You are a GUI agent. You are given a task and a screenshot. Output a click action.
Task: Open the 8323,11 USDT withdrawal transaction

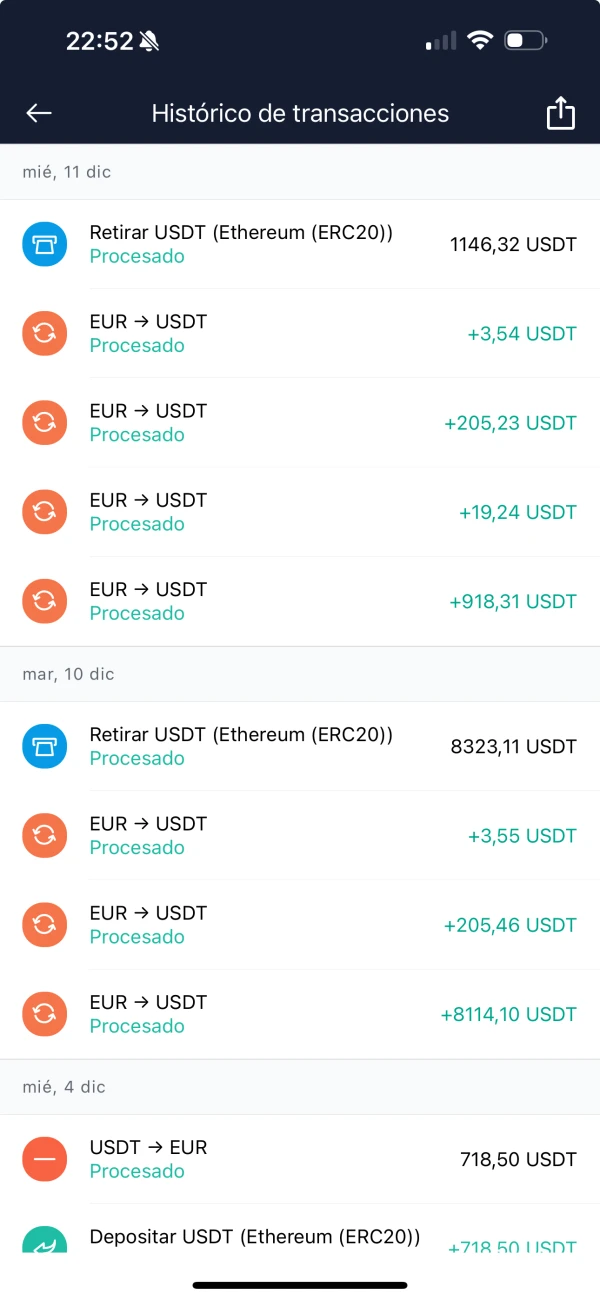tap(300, 746)
